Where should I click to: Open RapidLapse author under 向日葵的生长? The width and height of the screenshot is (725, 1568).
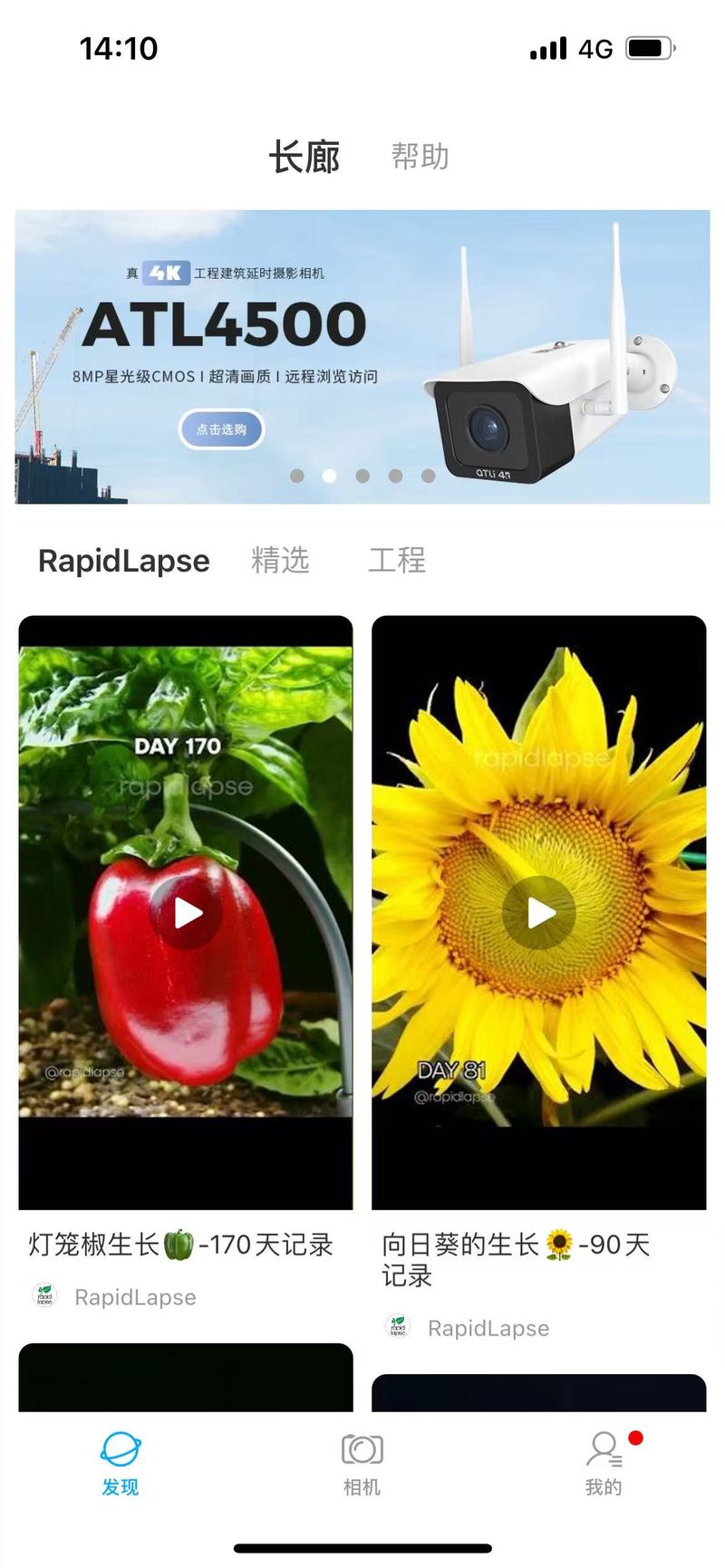point(488,1328)
